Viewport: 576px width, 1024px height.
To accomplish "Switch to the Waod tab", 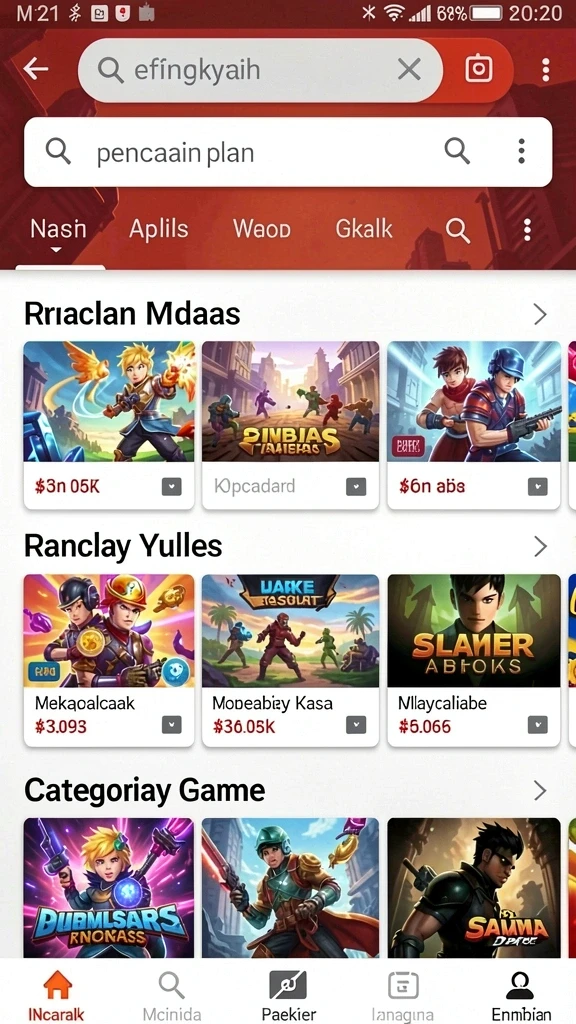I will [261, 229].
